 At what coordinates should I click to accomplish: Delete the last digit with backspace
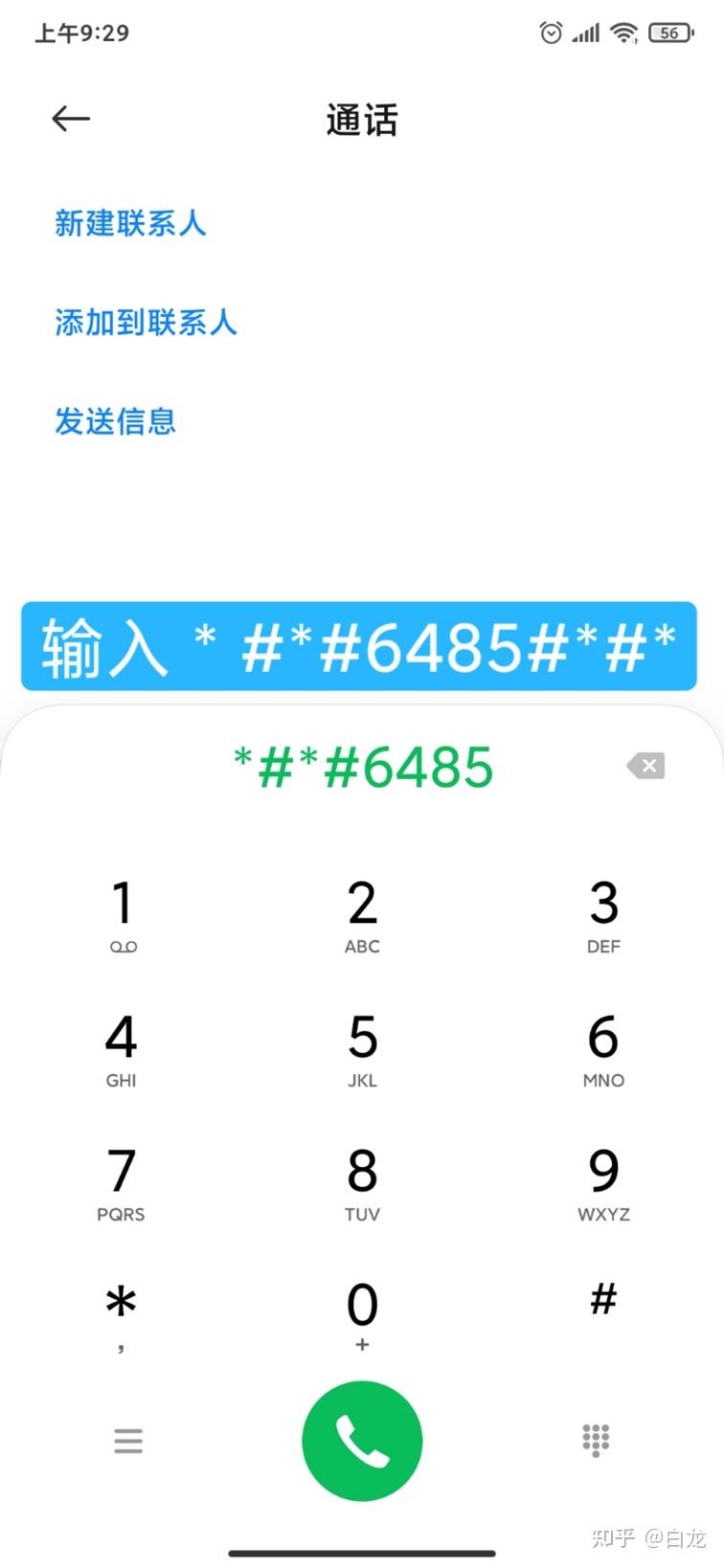point(645,766)
